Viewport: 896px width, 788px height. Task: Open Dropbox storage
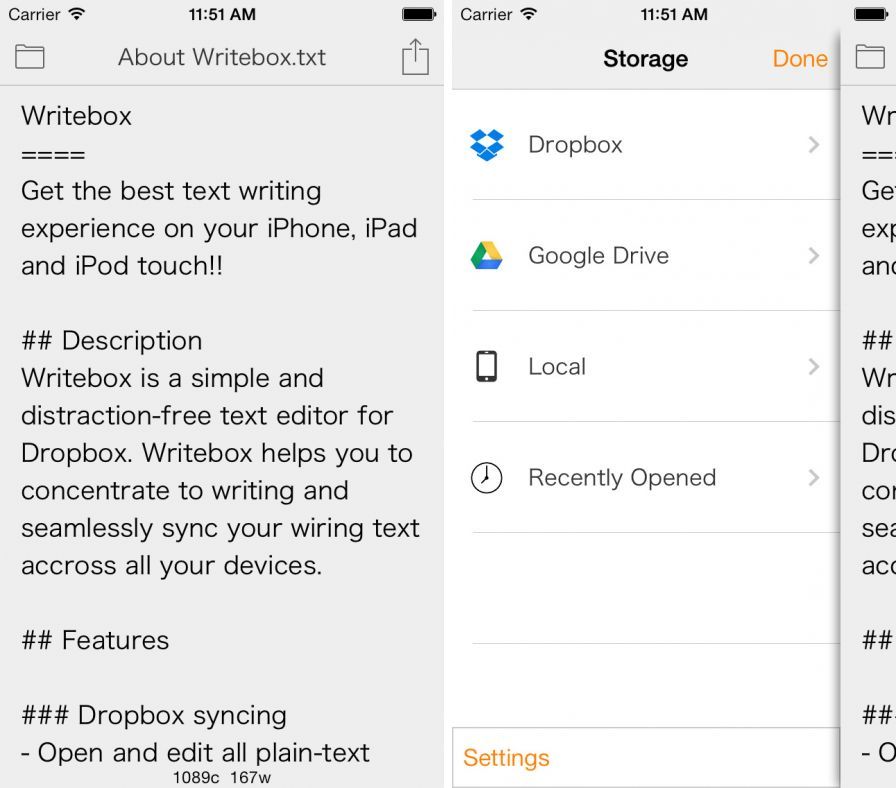click(645, 145)
